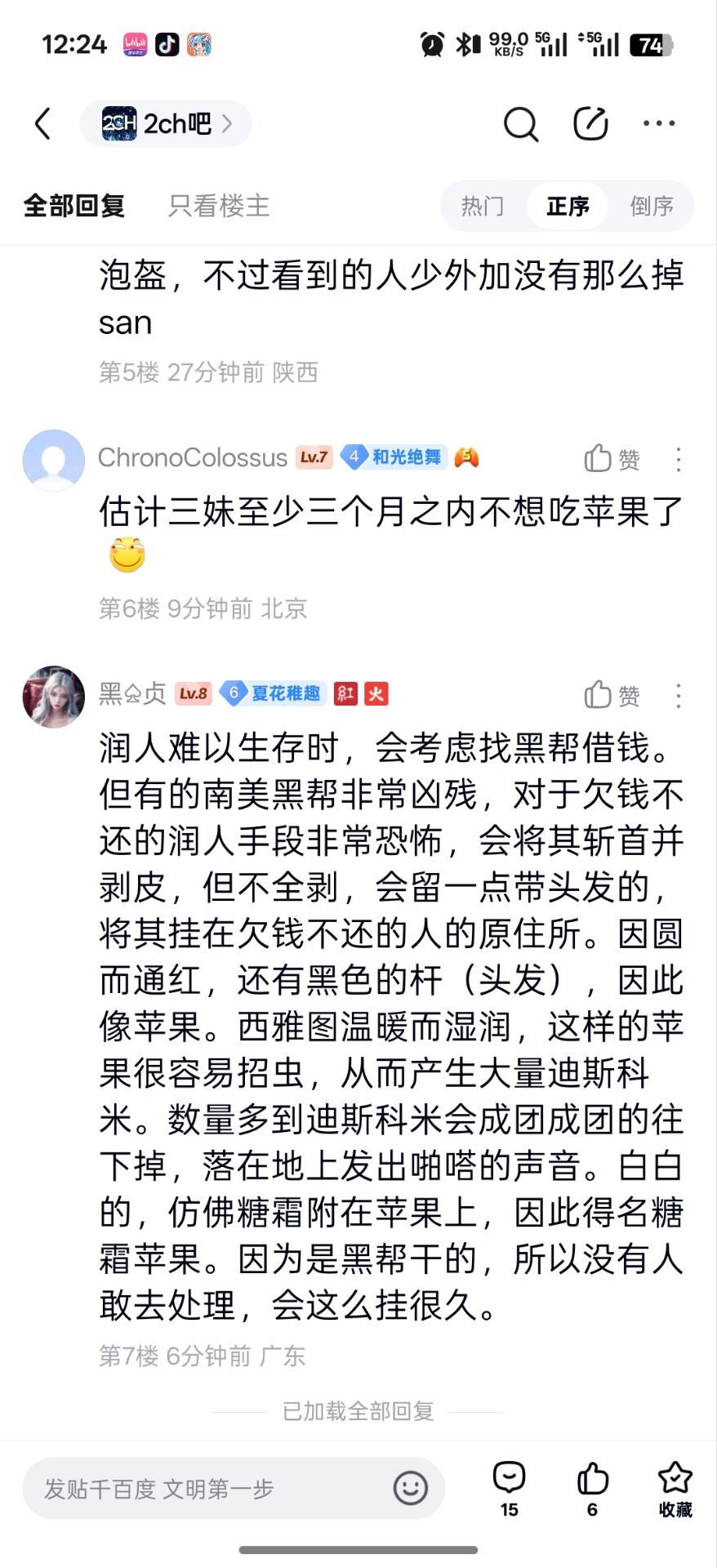Open the emoji picker in reply bar
The height and width of the screenshot is (1568, 717).
click(410, 1488)
